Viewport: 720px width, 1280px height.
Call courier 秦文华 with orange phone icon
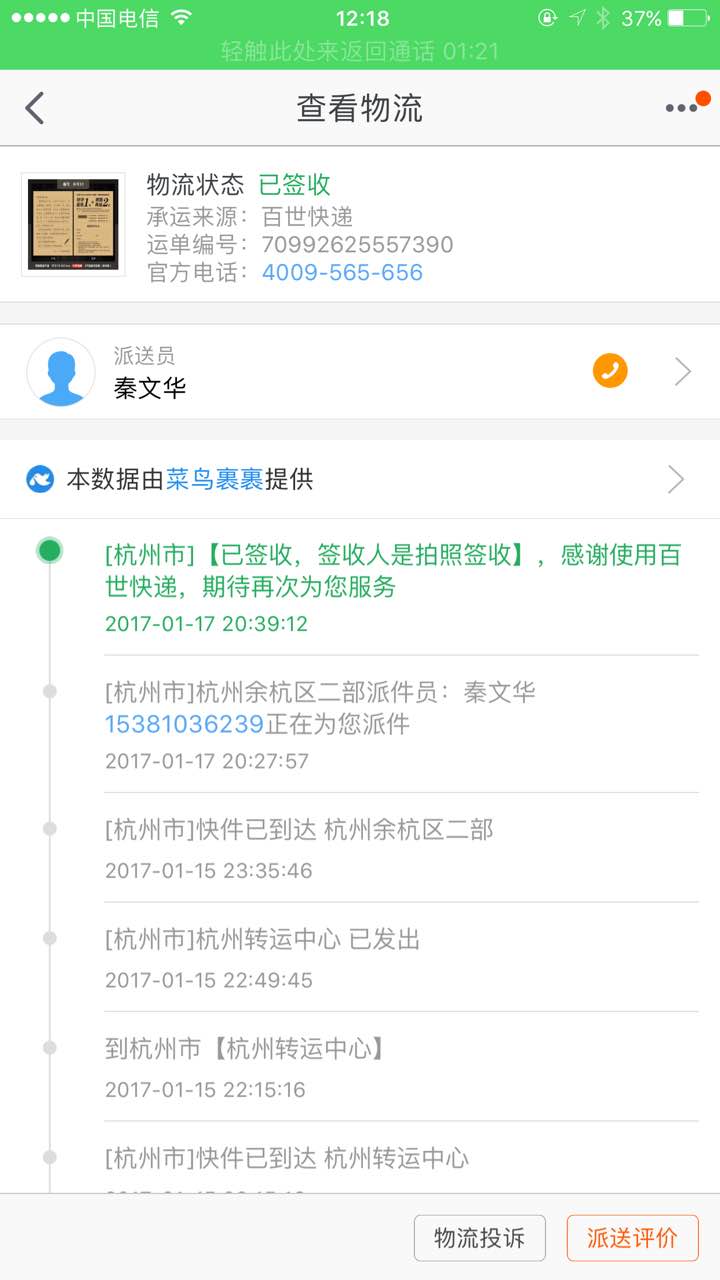(x=610, y=371)
